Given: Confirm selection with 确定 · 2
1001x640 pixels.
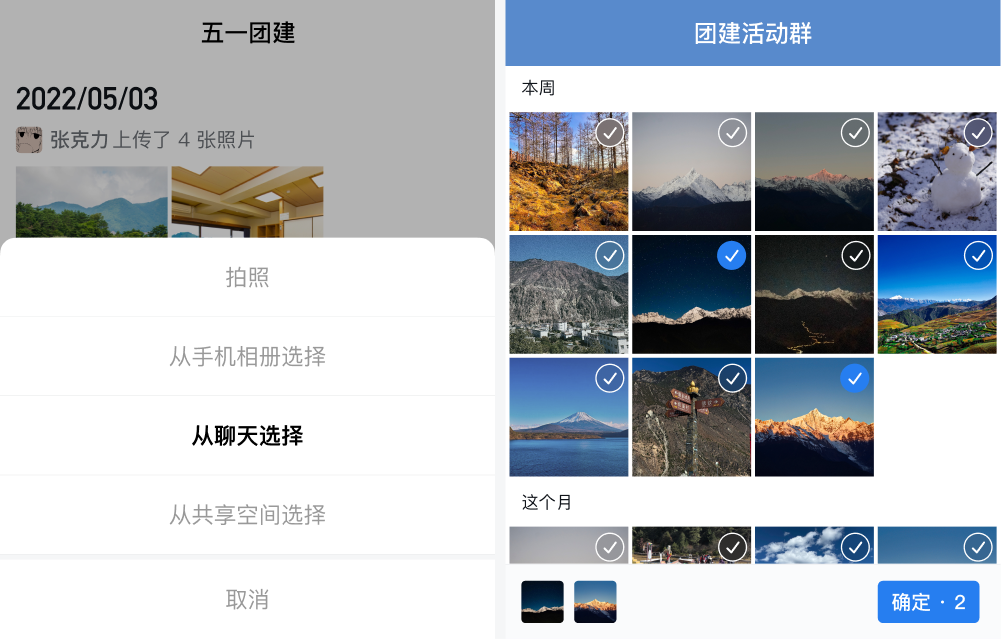Looking at the screenshot, I should [x=928, y=602].
